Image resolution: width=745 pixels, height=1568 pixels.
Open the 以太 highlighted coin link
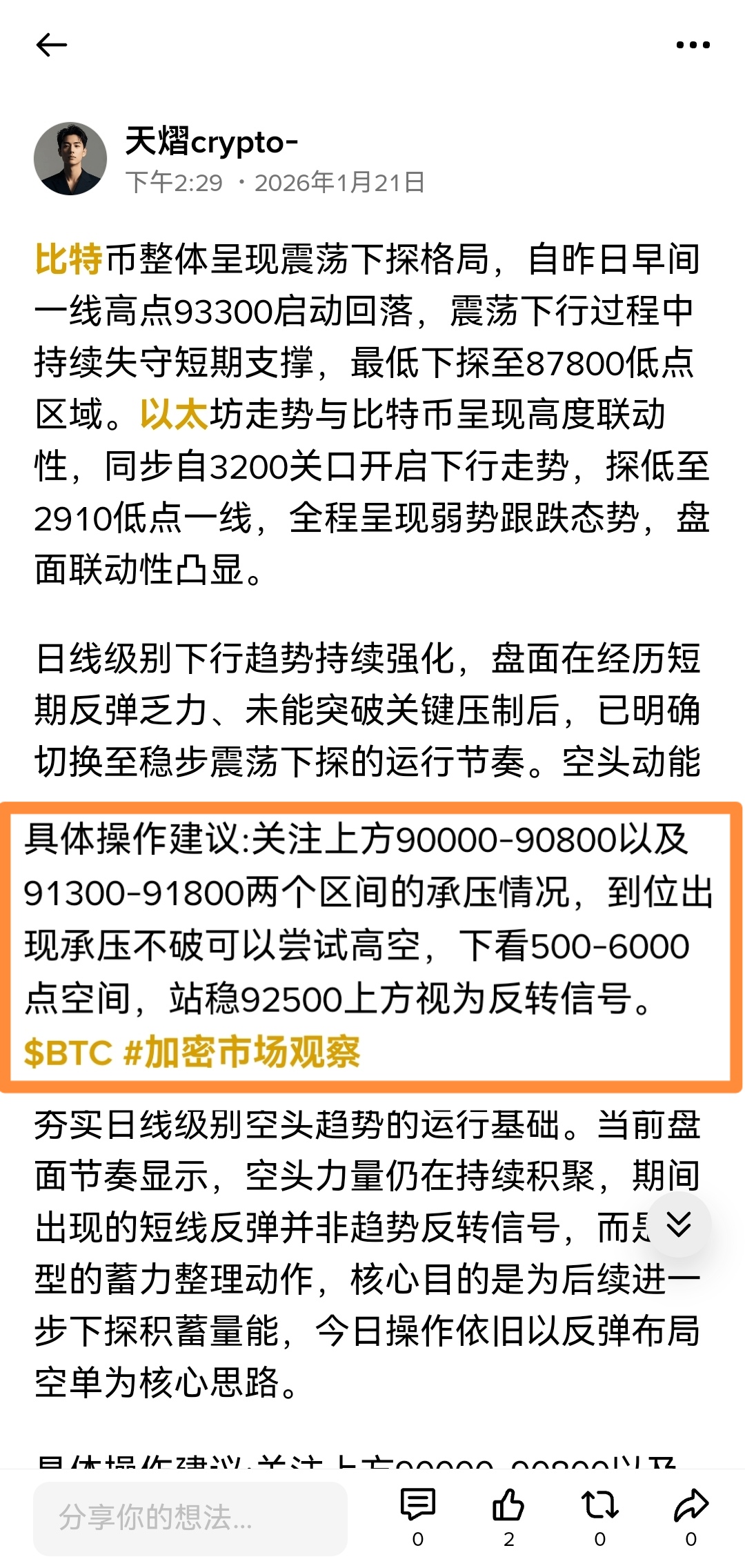pyautogui.click(x=174, y=415)
